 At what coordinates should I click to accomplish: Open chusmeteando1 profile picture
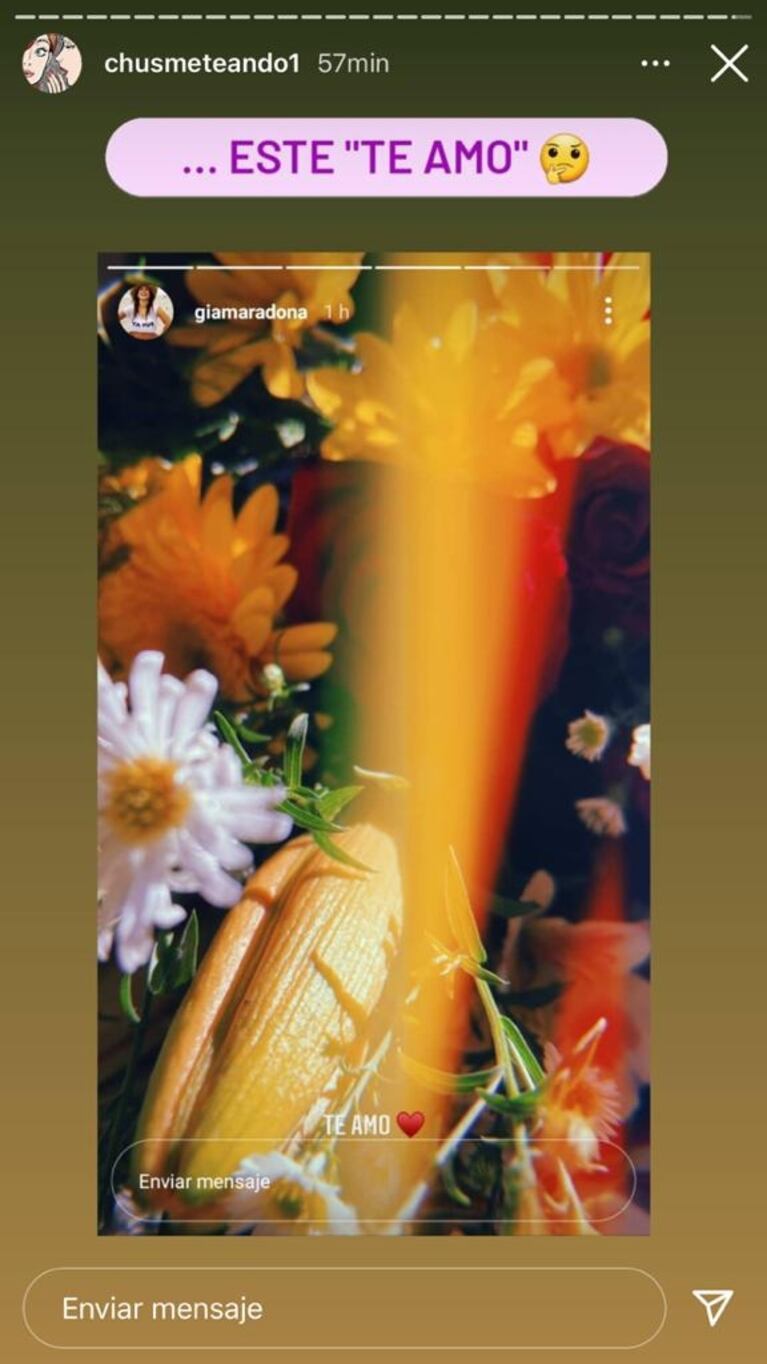52,63
